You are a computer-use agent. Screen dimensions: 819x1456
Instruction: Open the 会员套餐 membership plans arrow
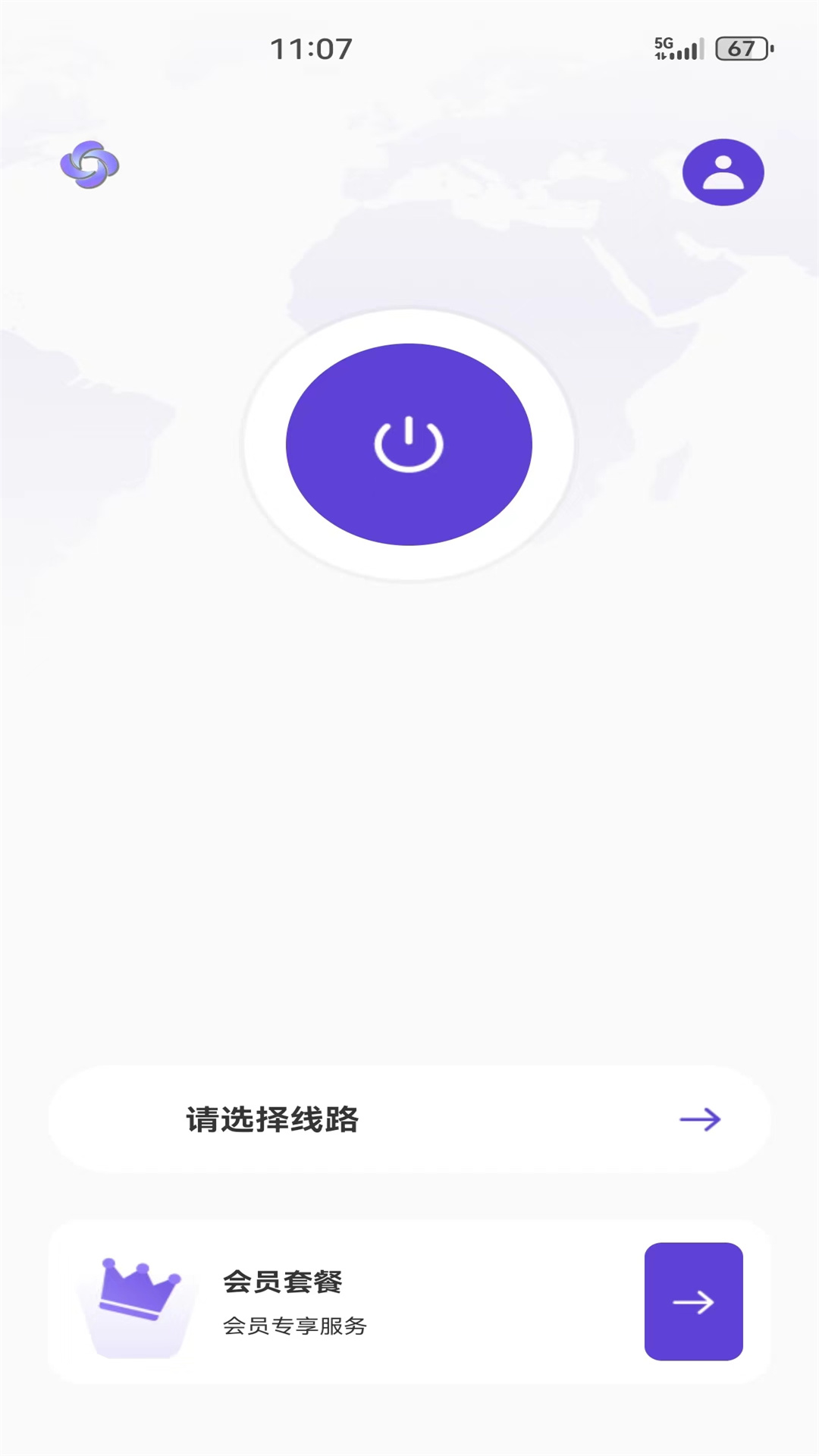pos(693,1301)
